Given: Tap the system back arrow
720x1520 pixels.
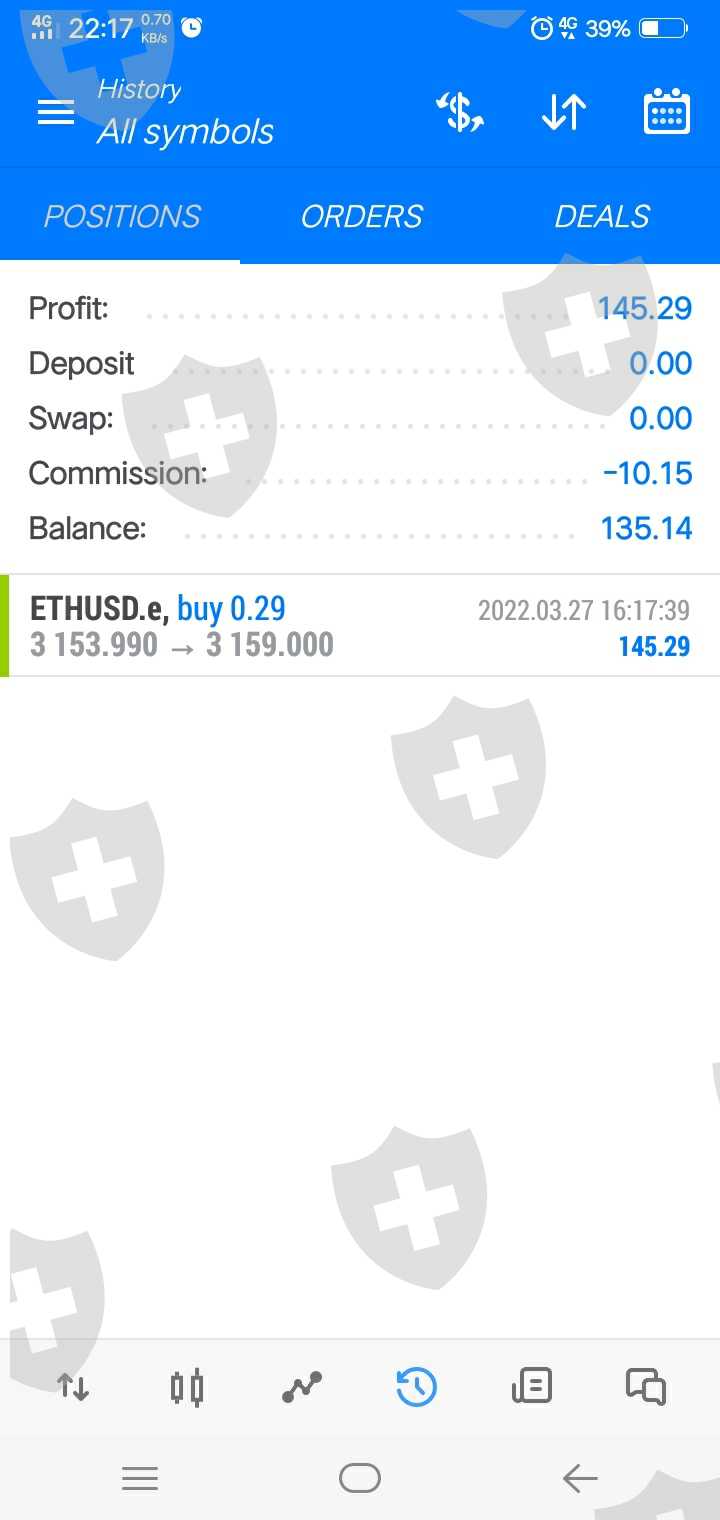Looking at the screenshot, I should pyautogui.click(x=580, y=1478).
